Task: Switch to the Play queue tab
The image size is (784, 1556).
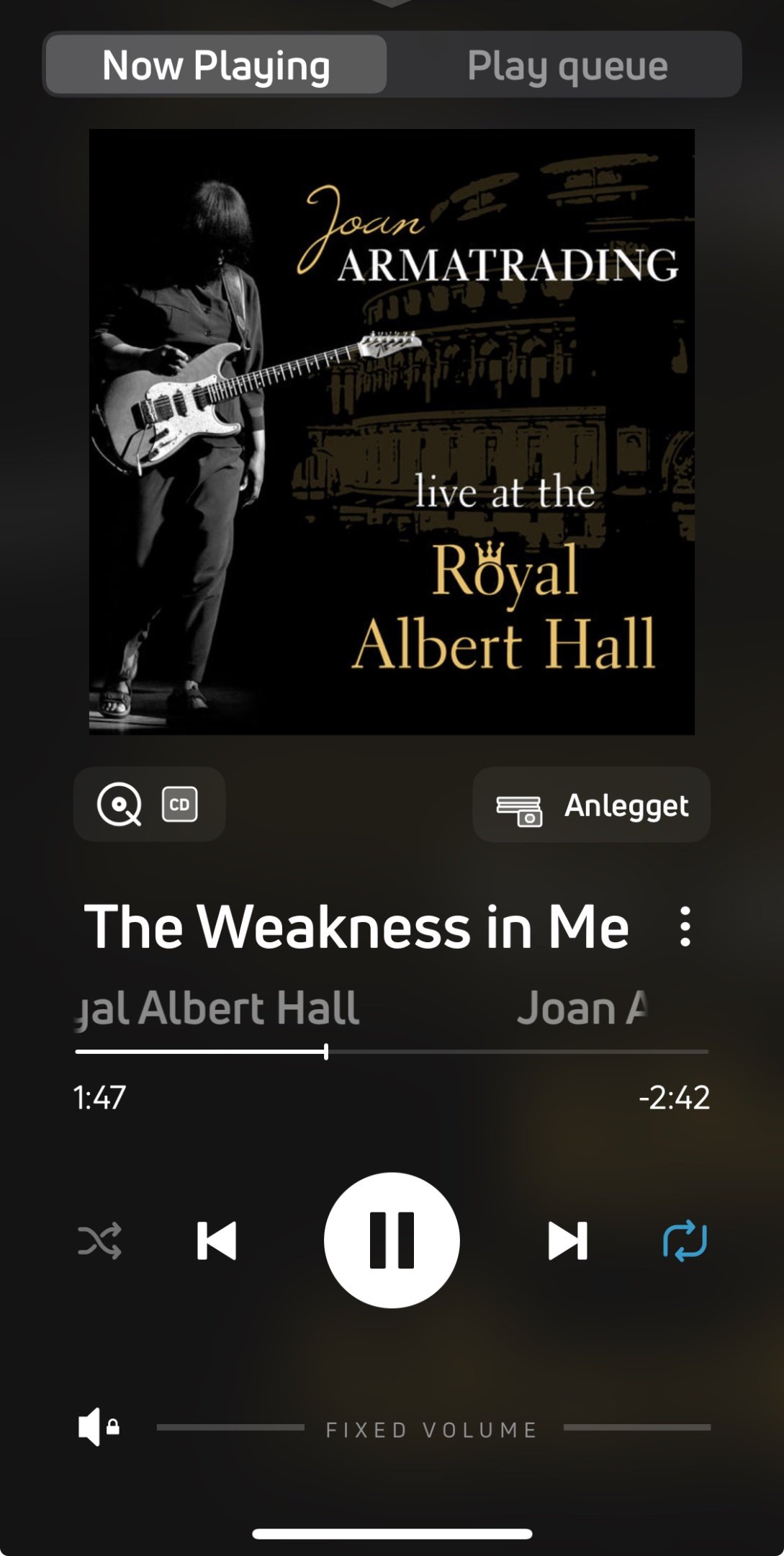Action: pos(567,66)
